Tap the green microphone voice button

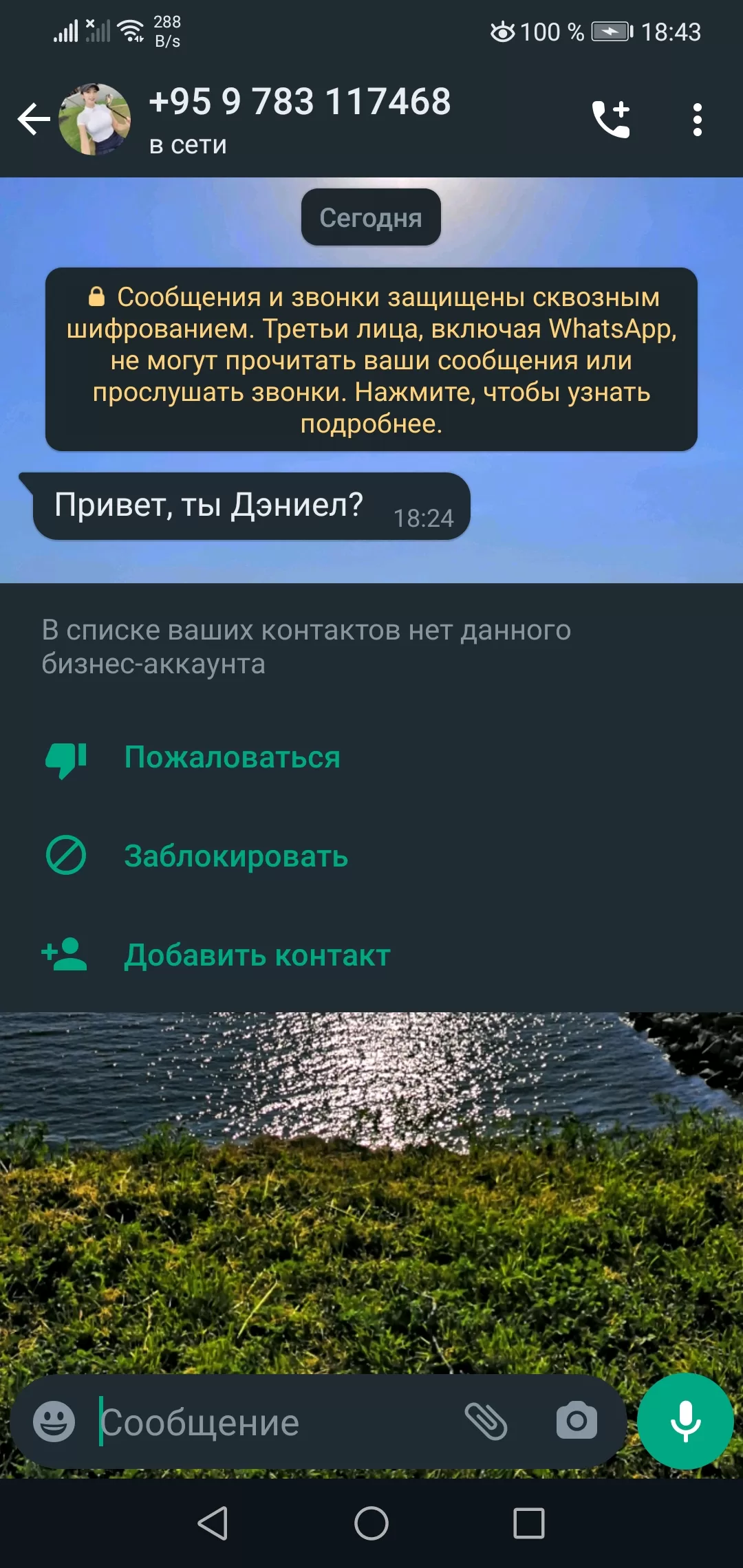[685, 1422]
